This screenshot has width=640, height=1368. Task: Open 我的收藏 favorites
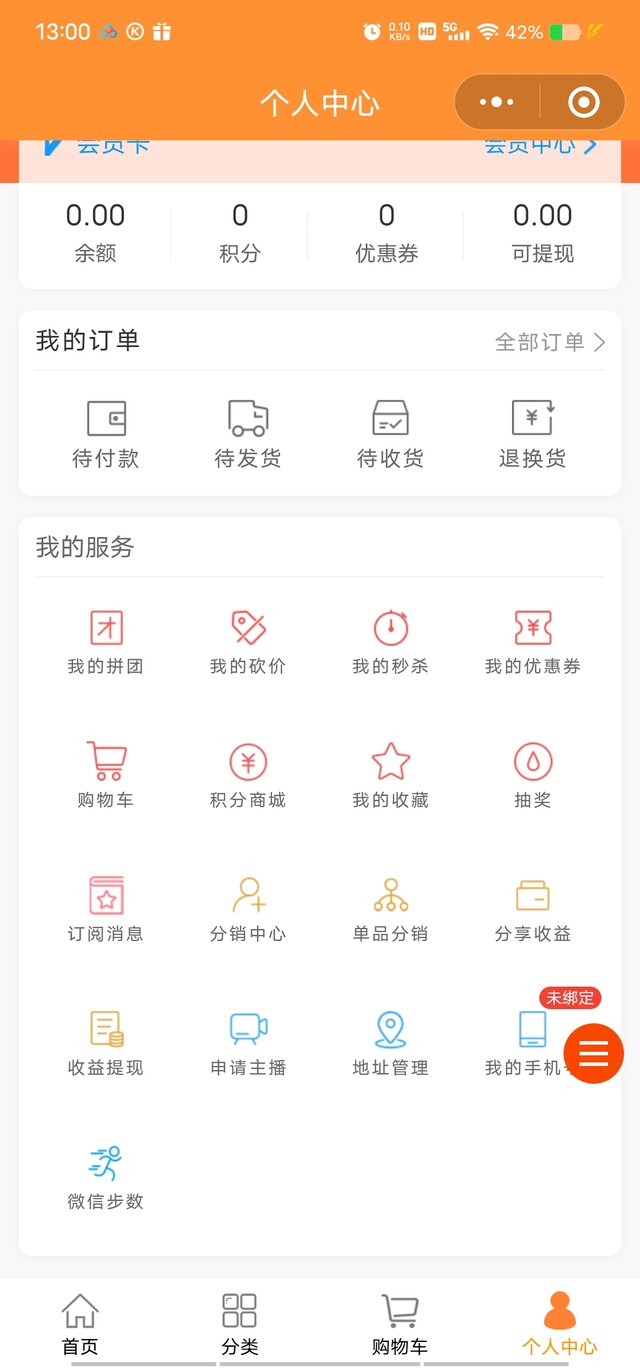tap(390, 776)
